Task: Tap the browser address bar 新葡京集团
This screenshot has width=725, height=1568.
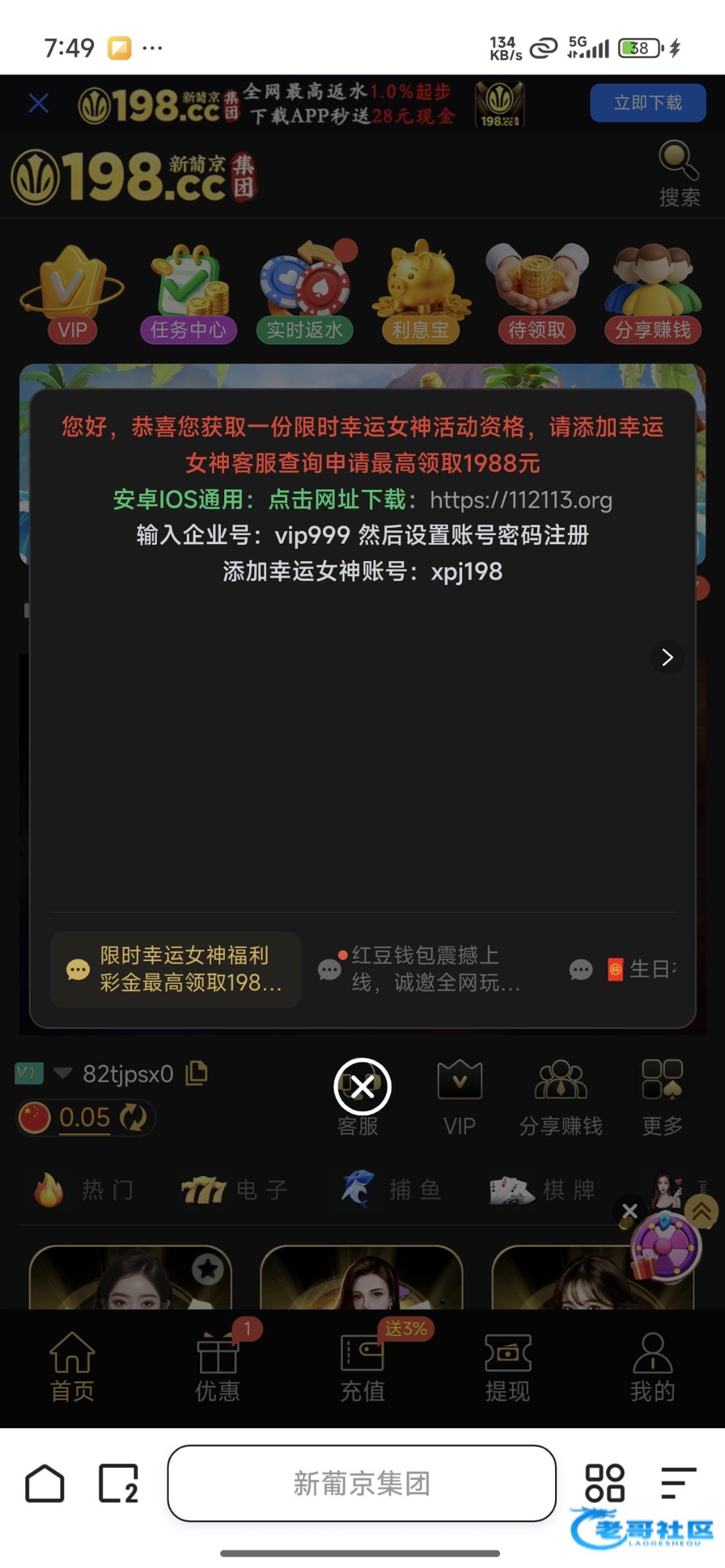Action: click(x=362, y=1483)
